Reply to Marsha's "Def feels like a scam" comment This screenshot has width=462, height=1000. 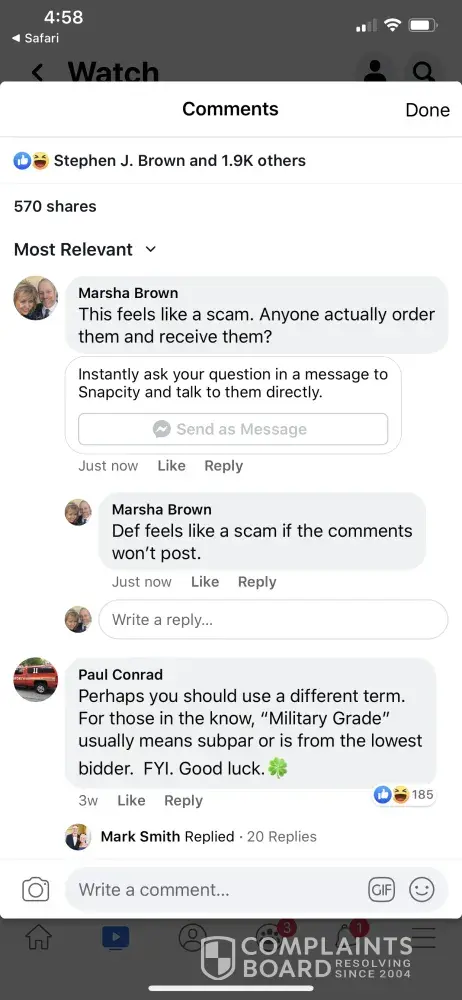257,582
